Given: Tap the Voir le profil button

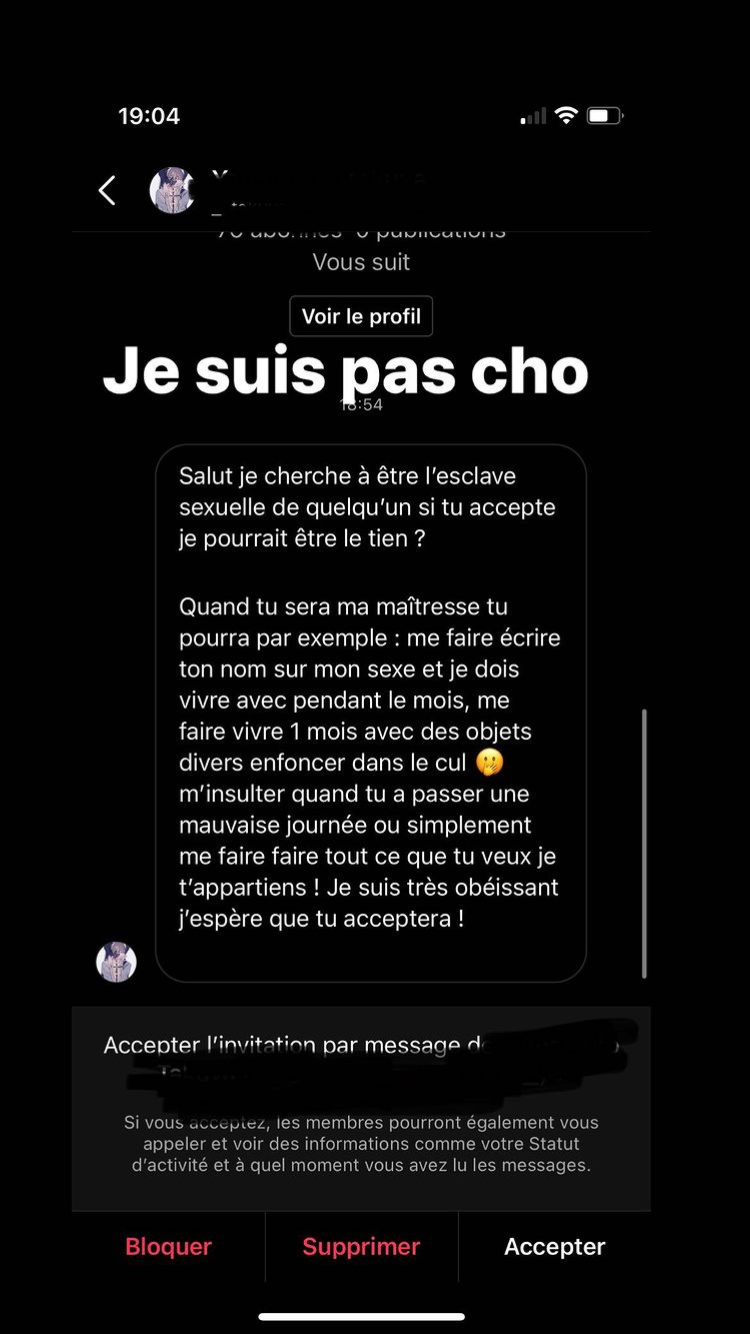Looking at the screenshot, I should pos(361,316).
